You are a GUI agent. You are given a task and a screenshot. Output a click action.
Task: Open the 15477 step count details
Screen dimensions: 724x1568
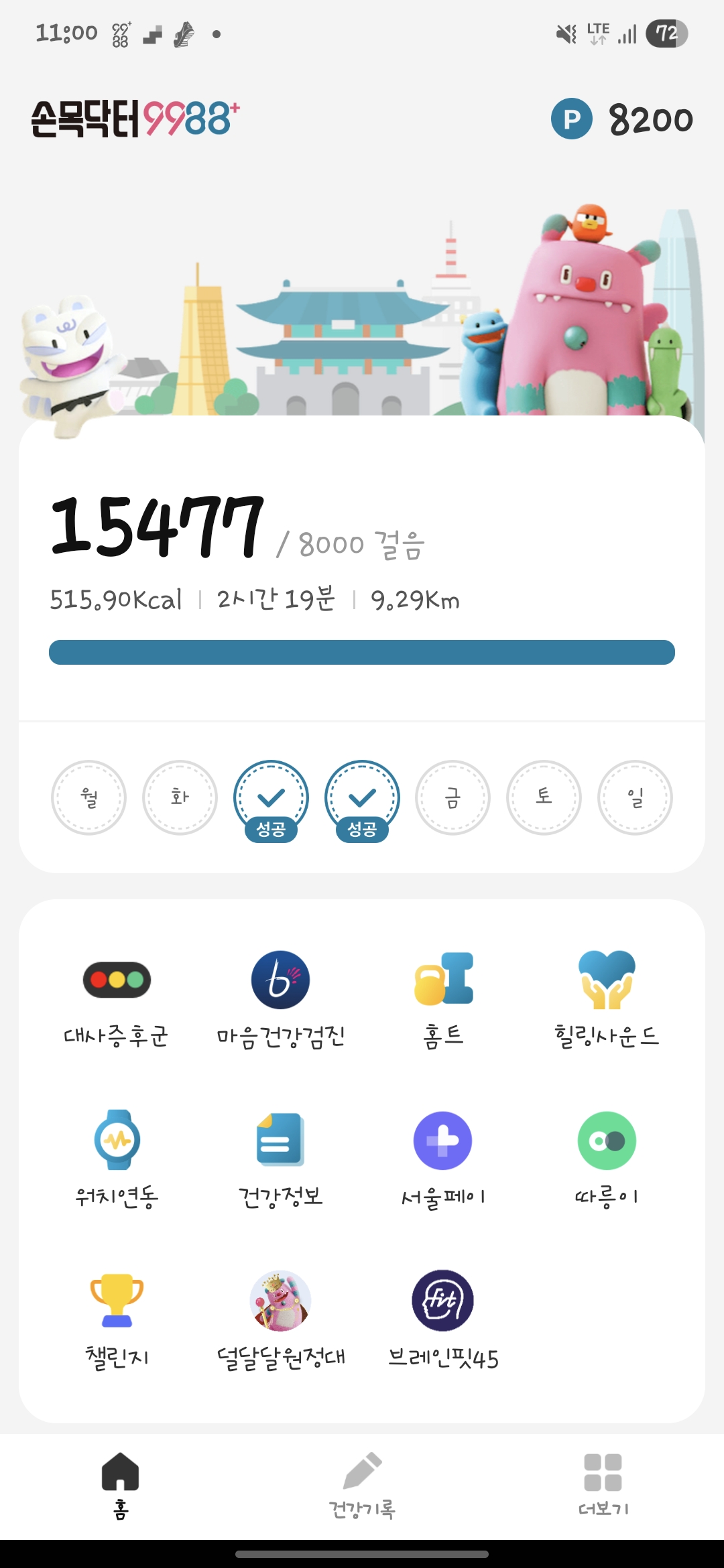tap(158, 527)
